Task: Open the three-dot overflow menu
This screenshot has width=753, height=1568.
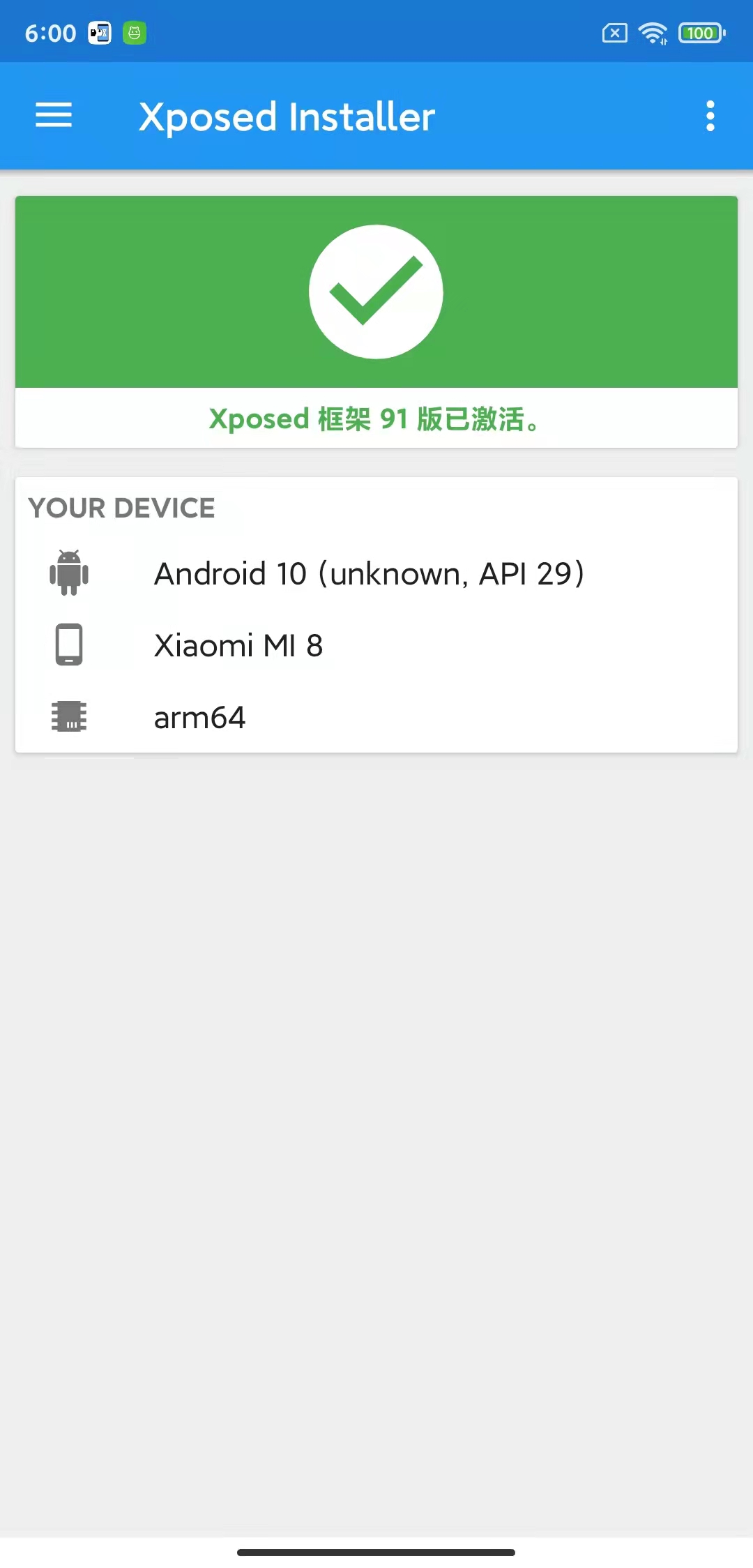Action: pyautogui.click(x=710, y=115)
